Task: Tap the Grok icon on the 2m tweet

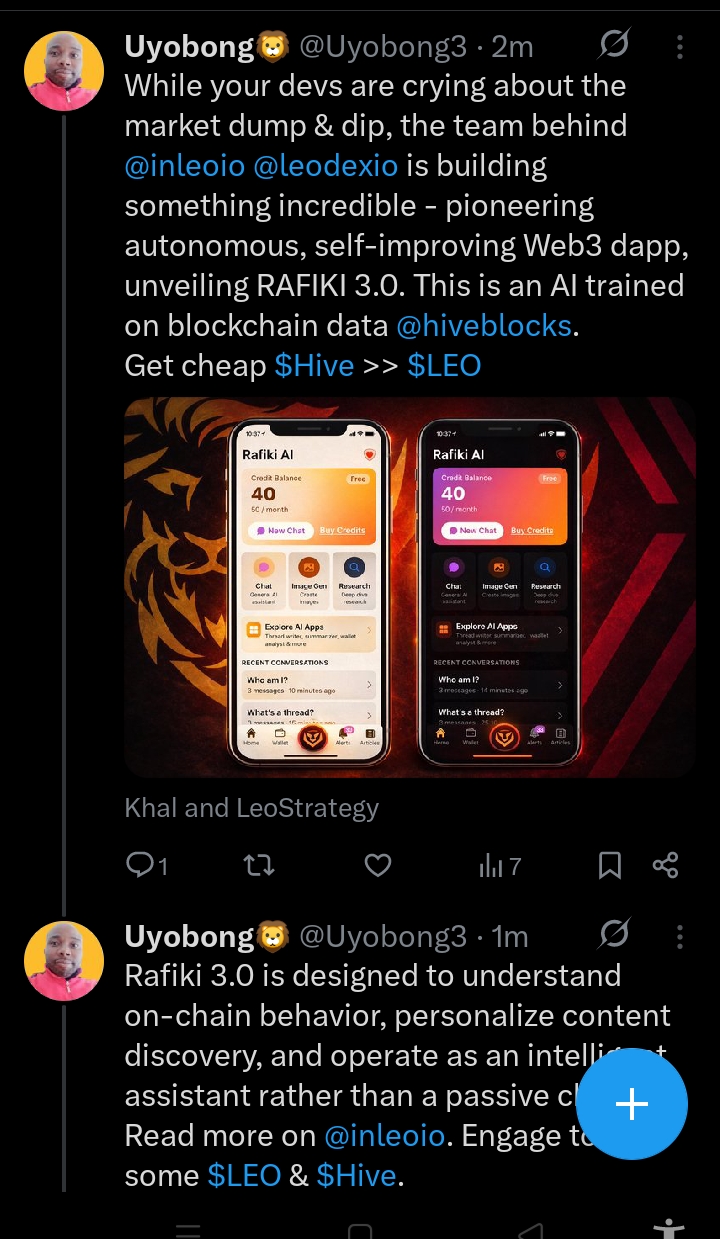Action: click(x=614, y=45)
